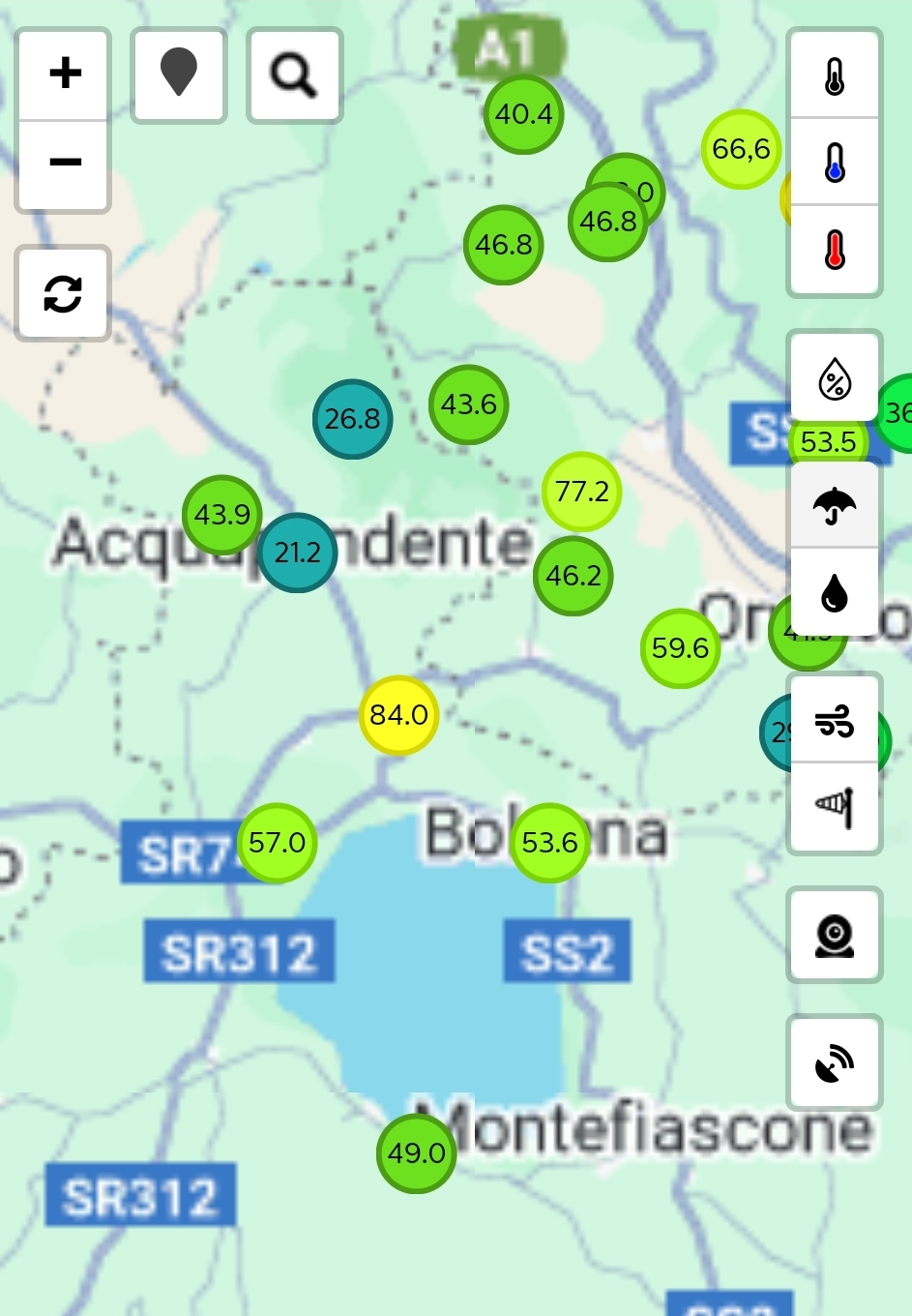Image resolution: width=912 pixels, height=1316 pixels.
Task: Open the radar satellite dish layer
Action: pyautogui.click(x=835, y=1063)
